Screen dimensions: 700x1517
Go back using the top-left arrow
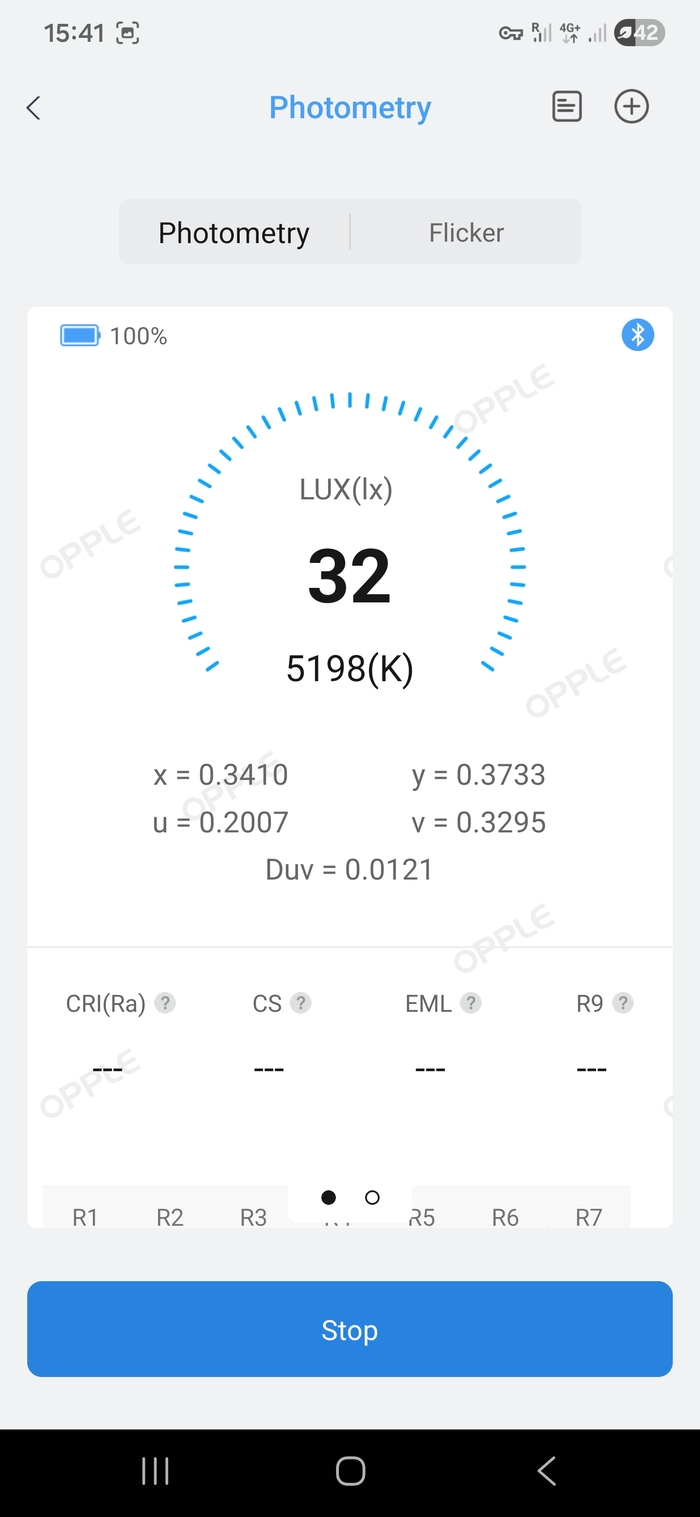pyautogui.click(x=34, y=108)
